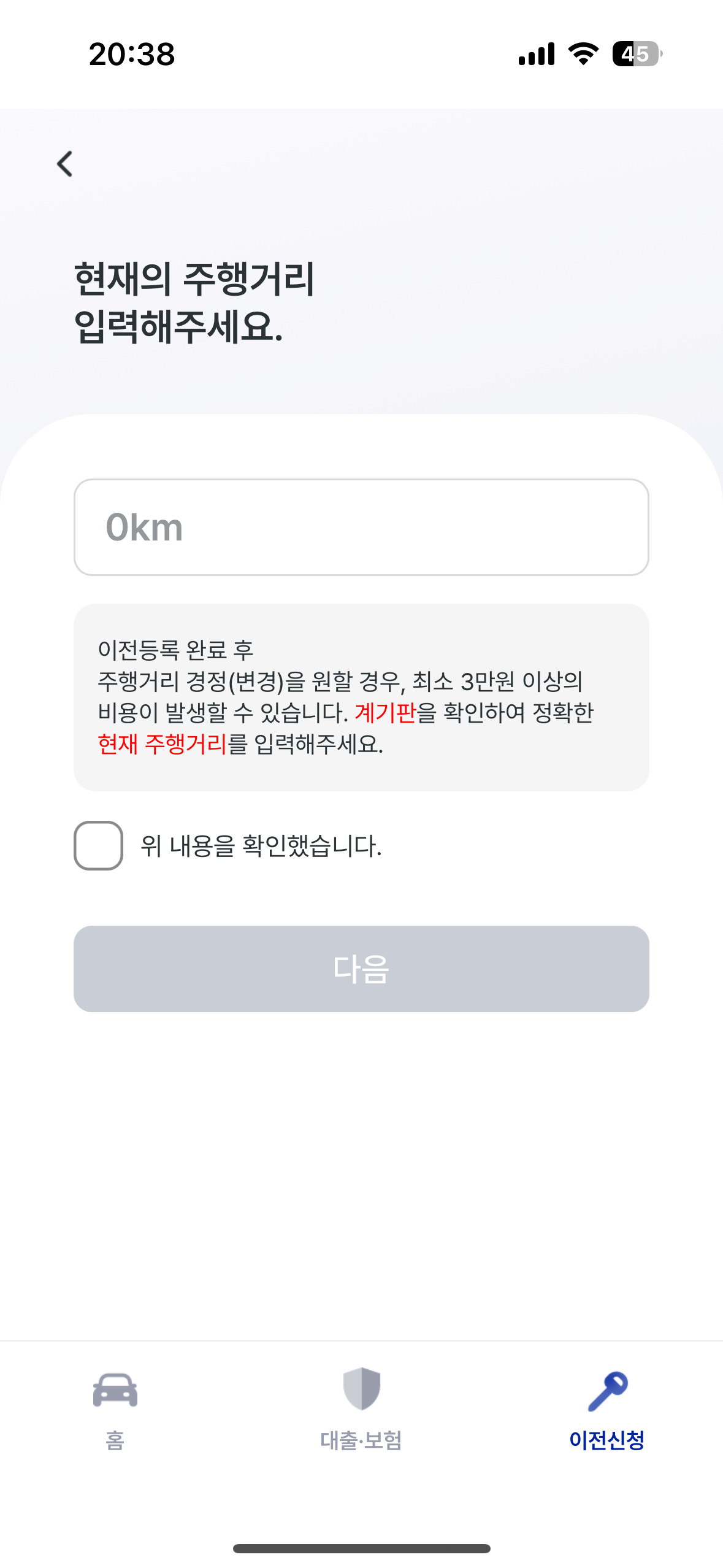Tap the 0km mileage input field
The height and width of the screenshot is (1568, 723).
point(361,527)
